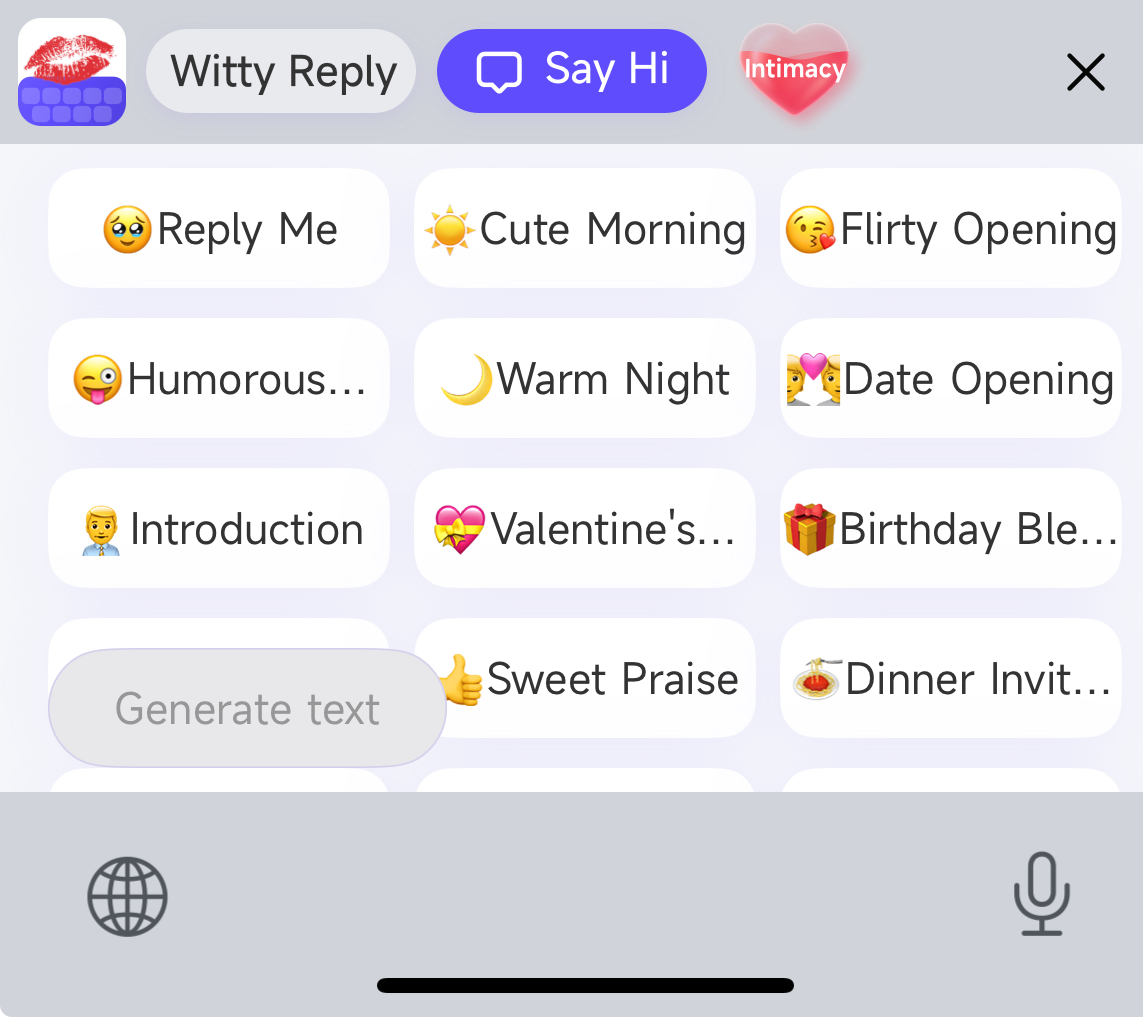The image size is (1143, 1017).
Task: Tap the lips keyboard app icon
Action: click(x=72, y=72)
